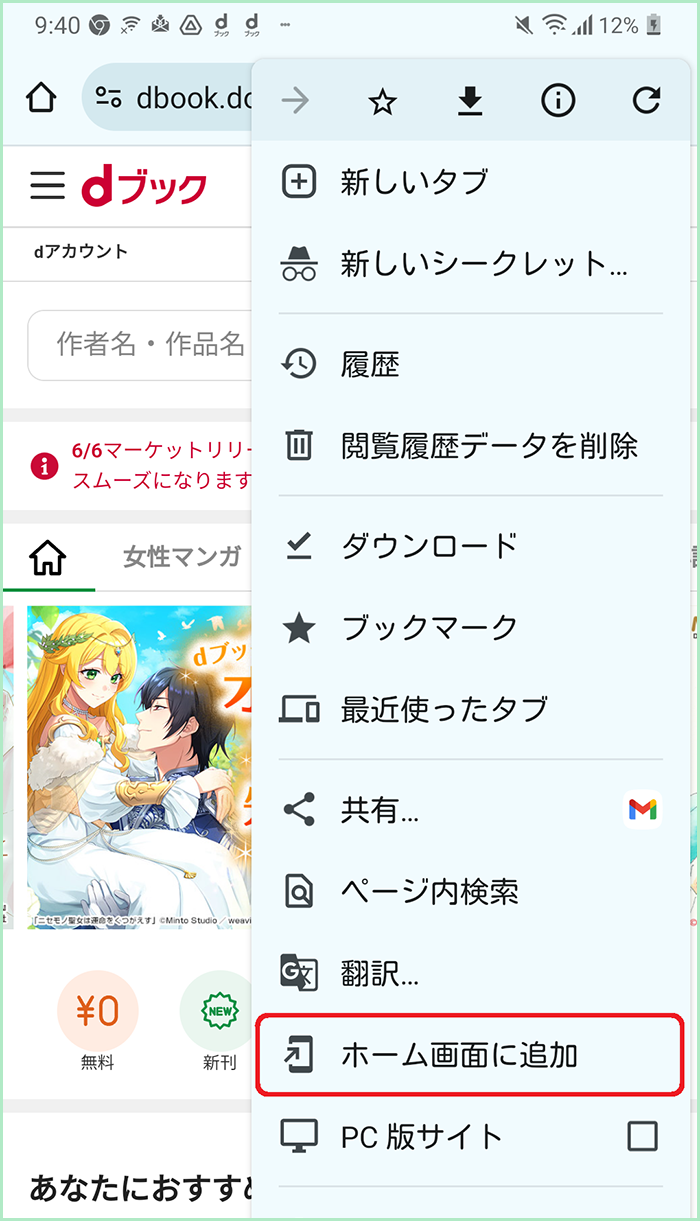
Task: Select ホーム画面に追加
Action: coord(471,1055)
